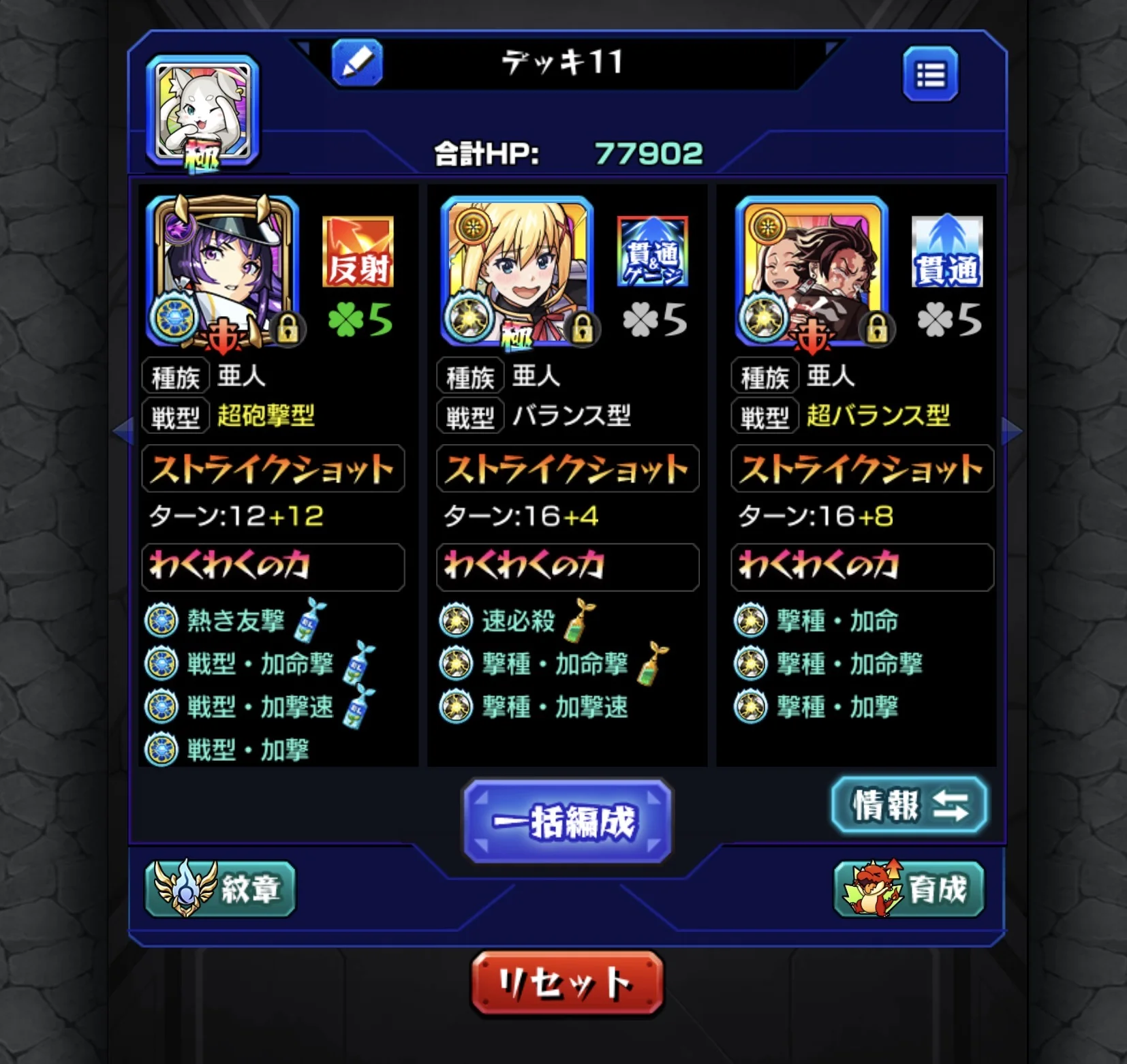Screen dimensions: 1127x1064
Task: Open the deck list menu icon
Action: (930, 75)
